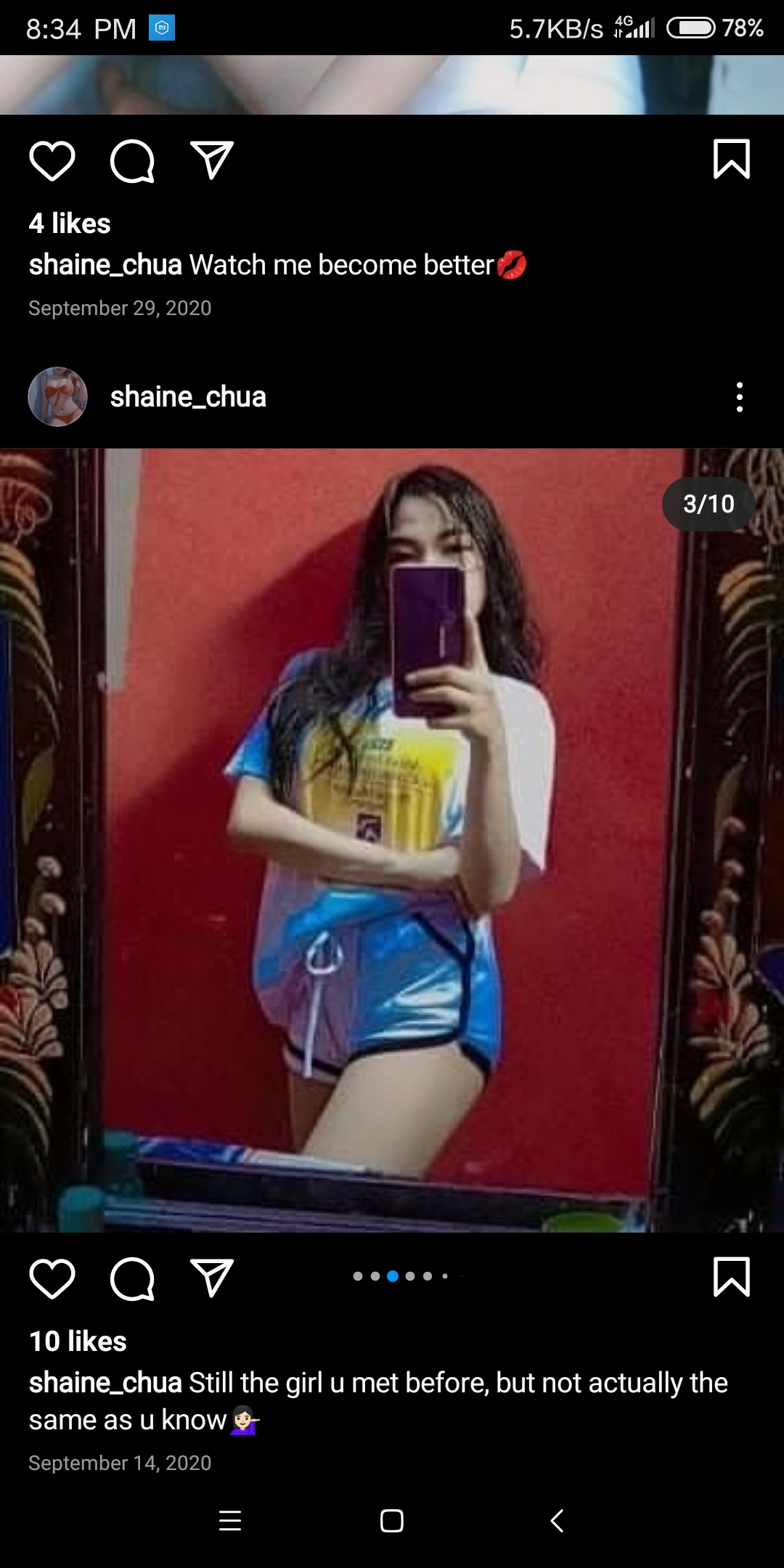Like the "Watch me become better" post
Screen dimensions: 784x1568
pos(52,160)
